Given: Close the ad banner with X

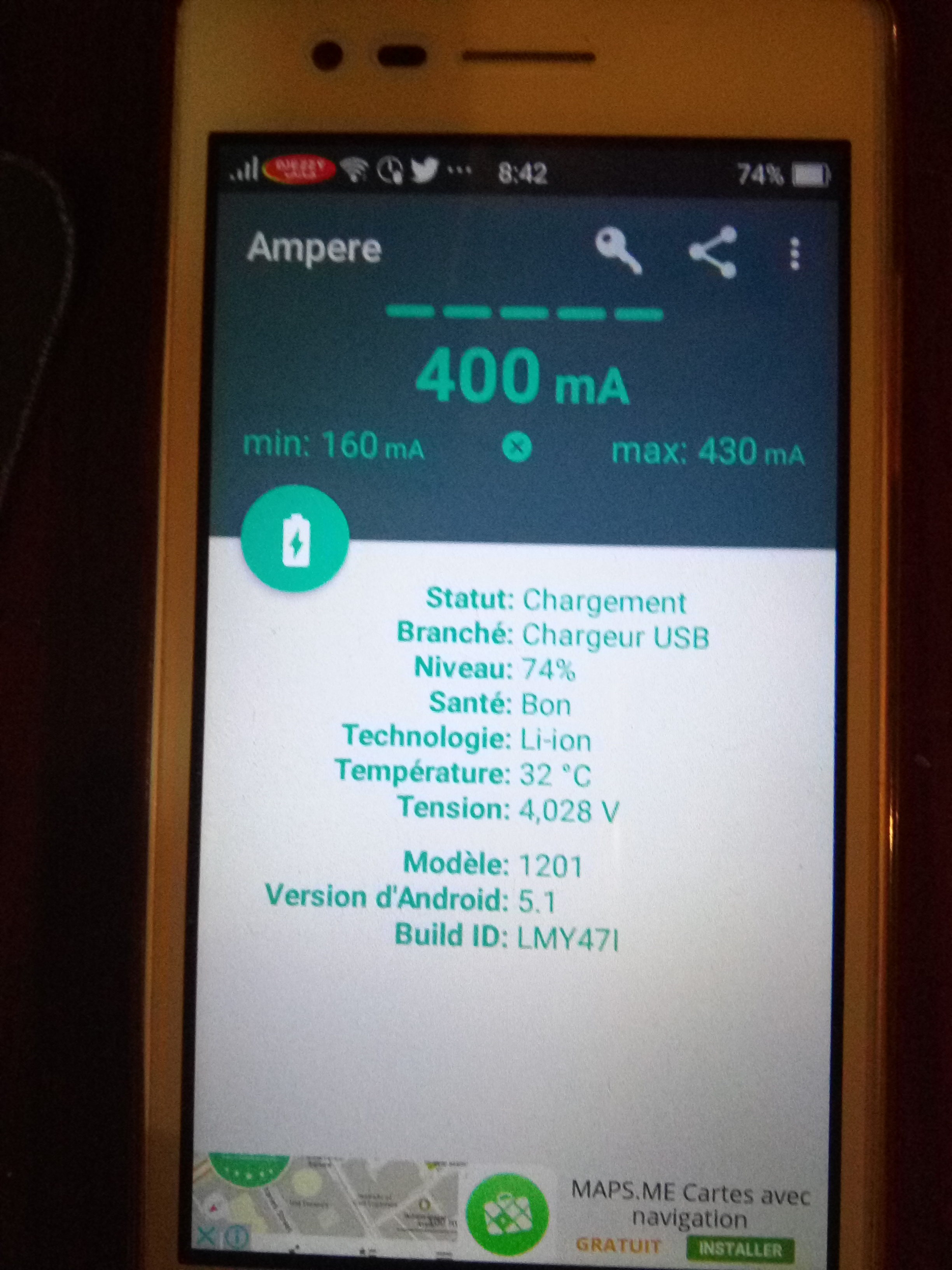Looking at the screenshot, I should pyautogui.click(x=206, y=1235).
